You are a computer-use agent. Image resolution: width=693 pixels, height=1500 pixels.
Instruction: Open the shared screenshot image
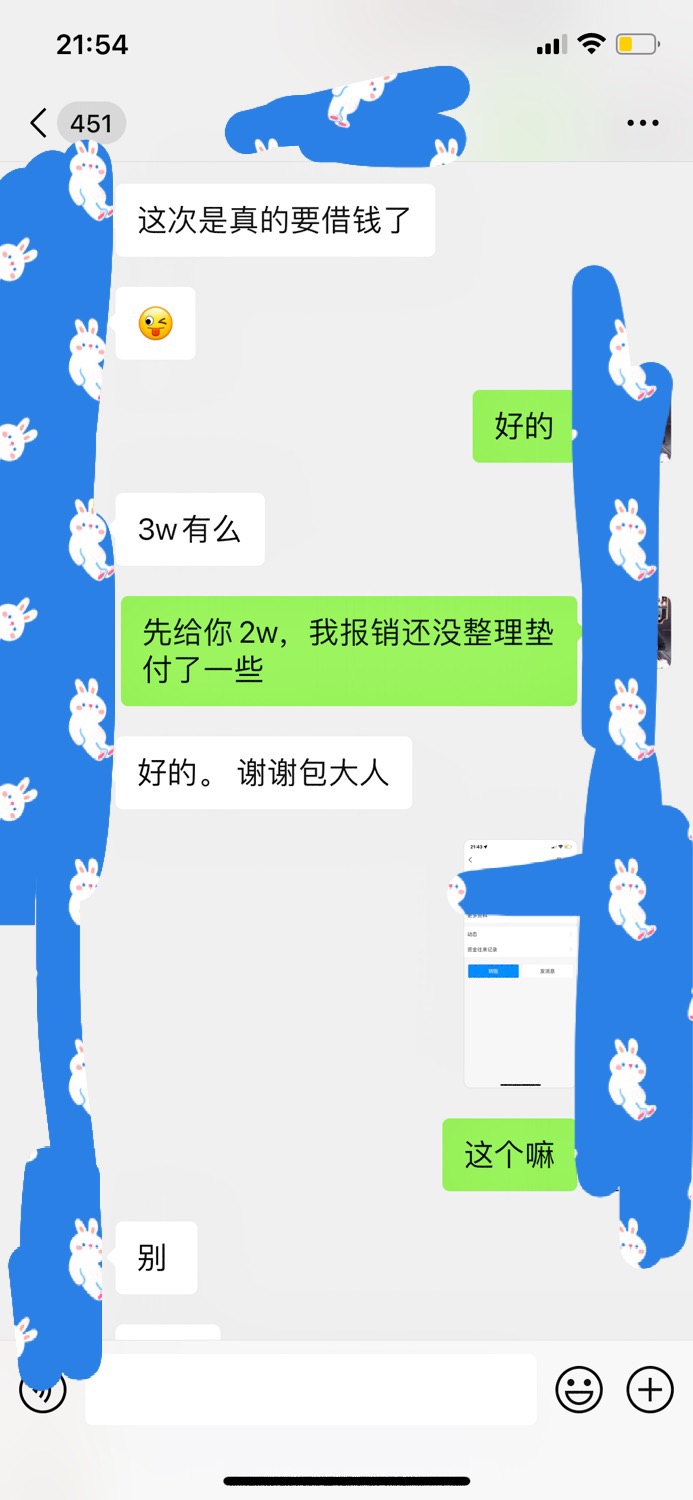click(521, 963)
